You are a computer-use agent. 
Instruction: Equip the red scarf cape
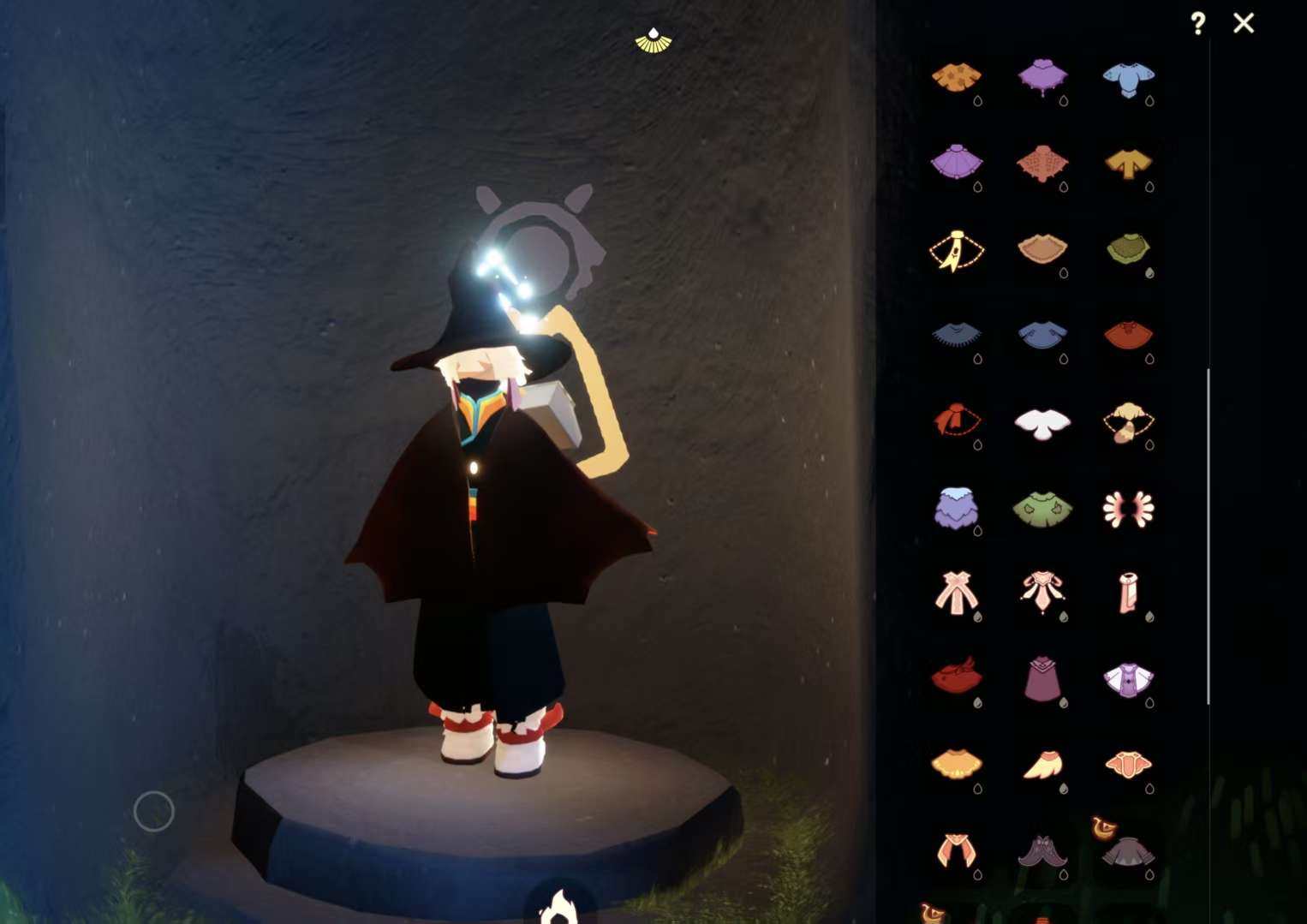click(x=956, y=420)
